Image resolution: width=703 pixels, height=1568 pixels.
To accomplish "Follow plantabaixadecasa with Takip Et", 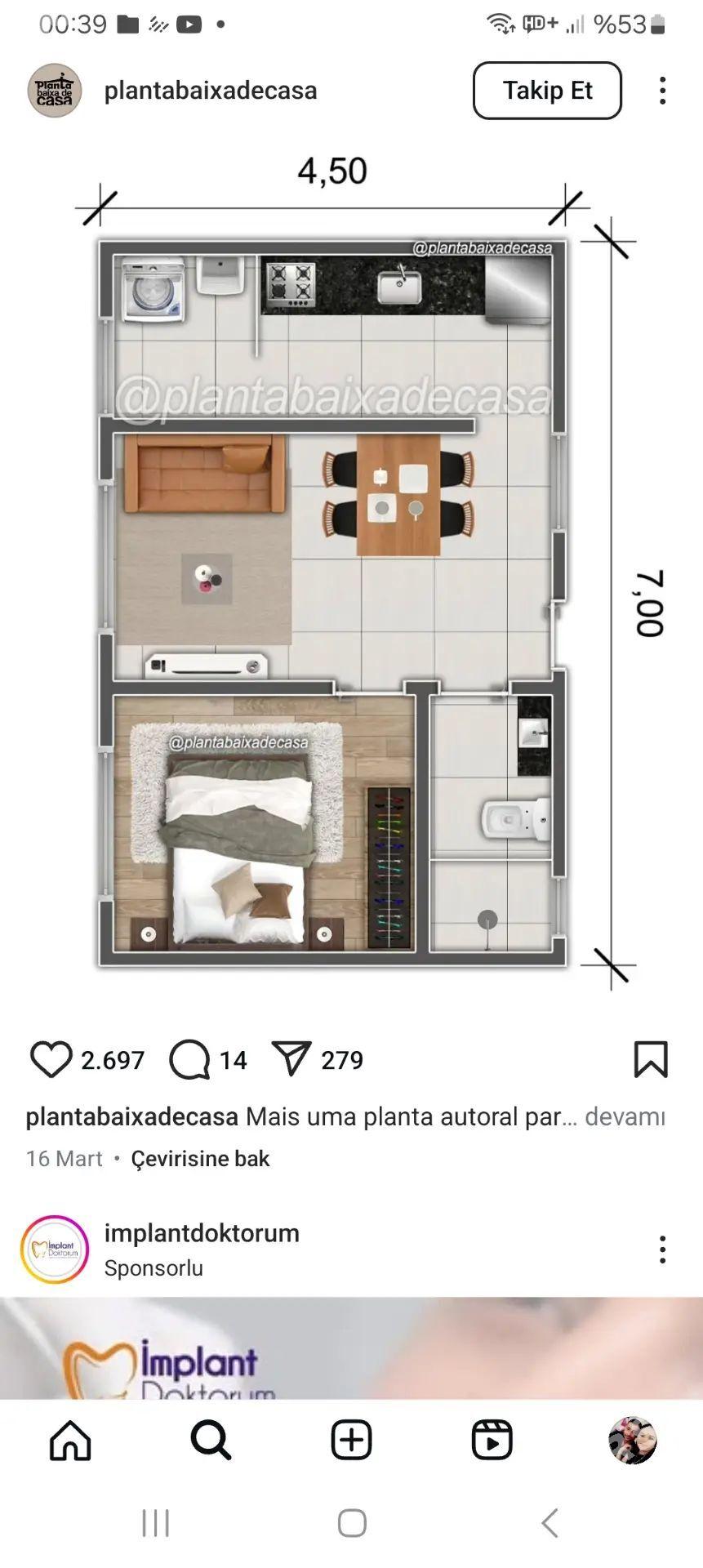I will [x=547, y=91].
